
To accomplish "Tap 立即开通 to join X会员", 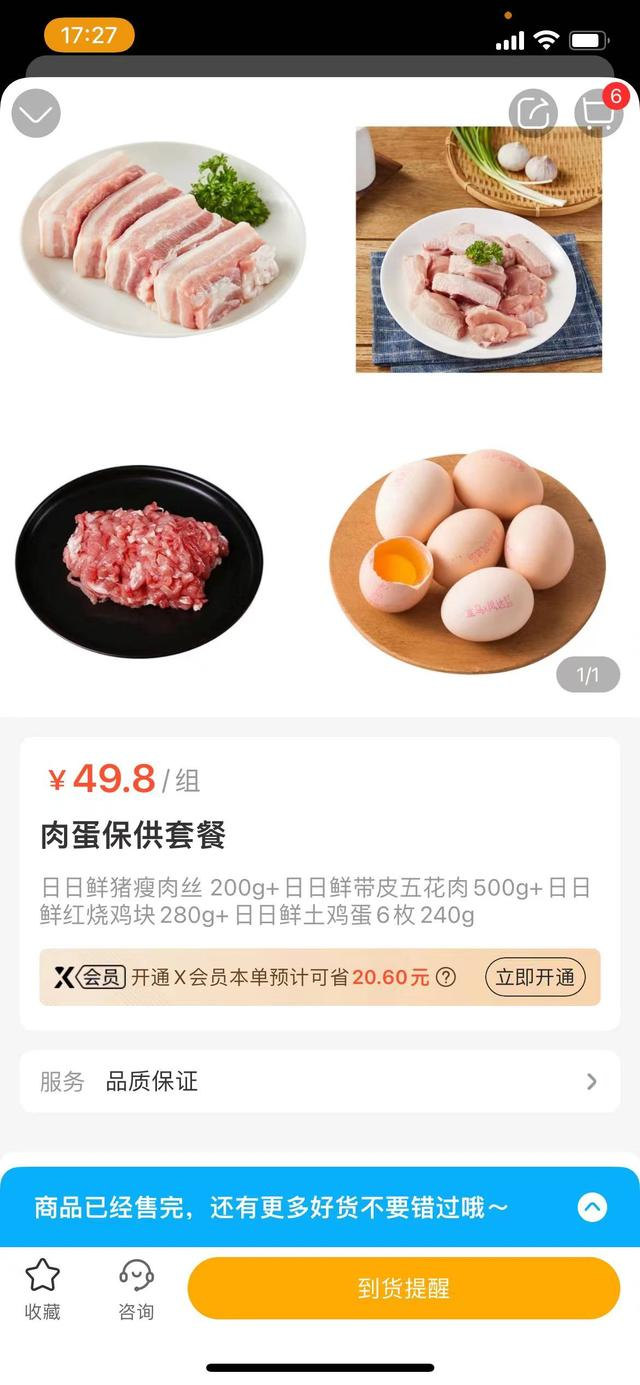I will pos(535,977).
